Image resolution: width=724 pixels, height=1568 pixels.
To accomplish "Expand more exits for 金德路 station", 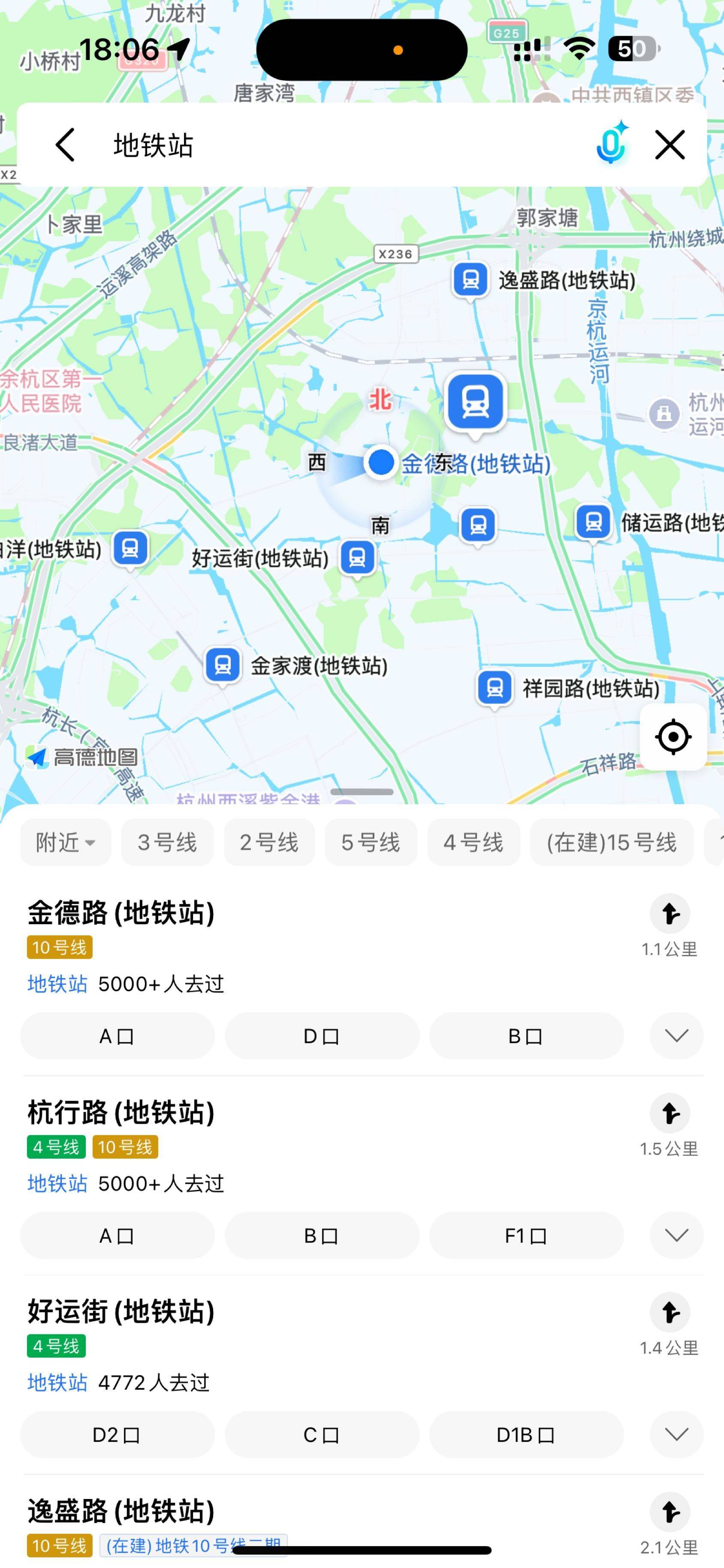I will pyautogui.click(x=676, y=1036).
